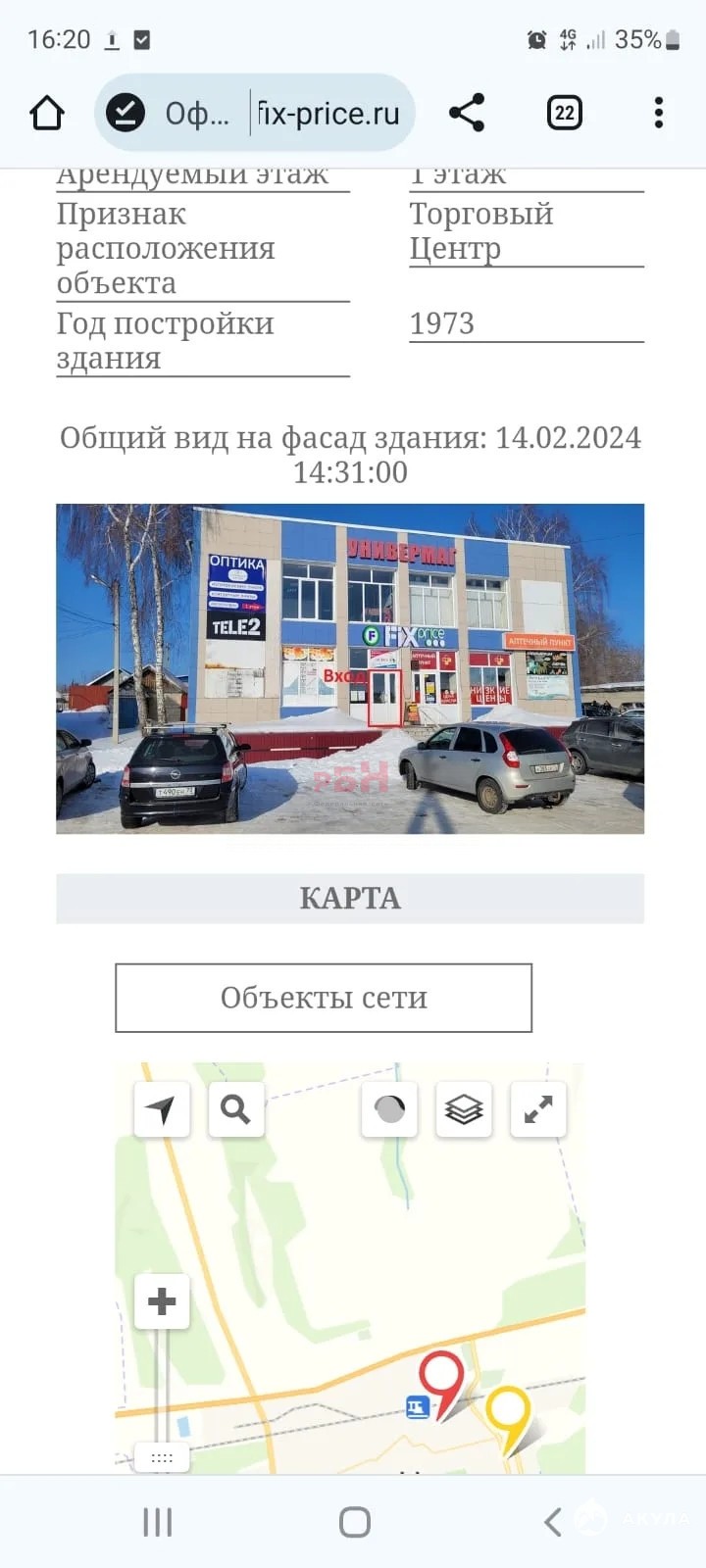The height and width of the screenshot is (1568, 706).
Task: Select the red map marker
Action: (441, 1376)
